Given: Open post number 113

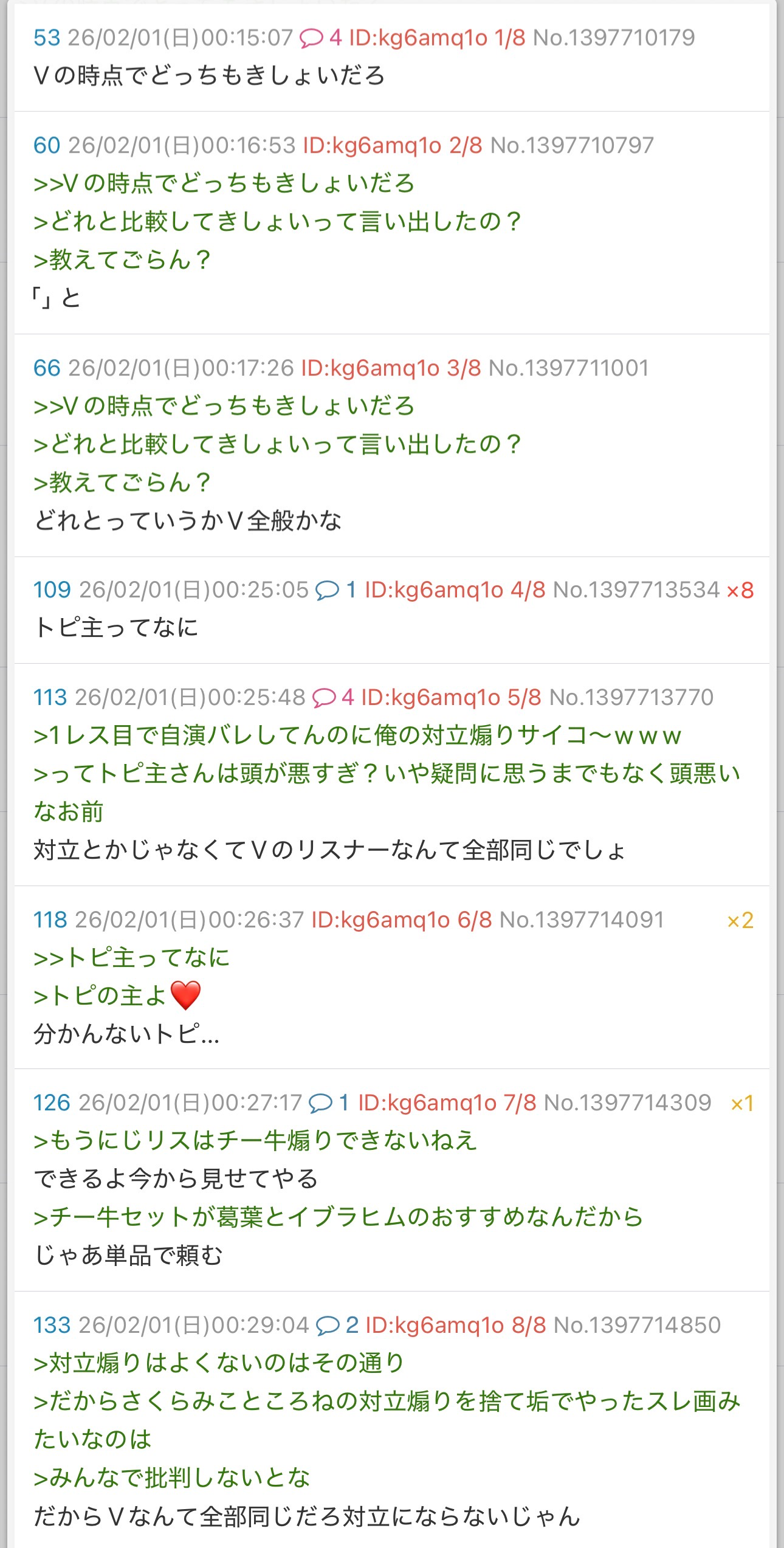Looking at the screenshot, I should (50, 698).
